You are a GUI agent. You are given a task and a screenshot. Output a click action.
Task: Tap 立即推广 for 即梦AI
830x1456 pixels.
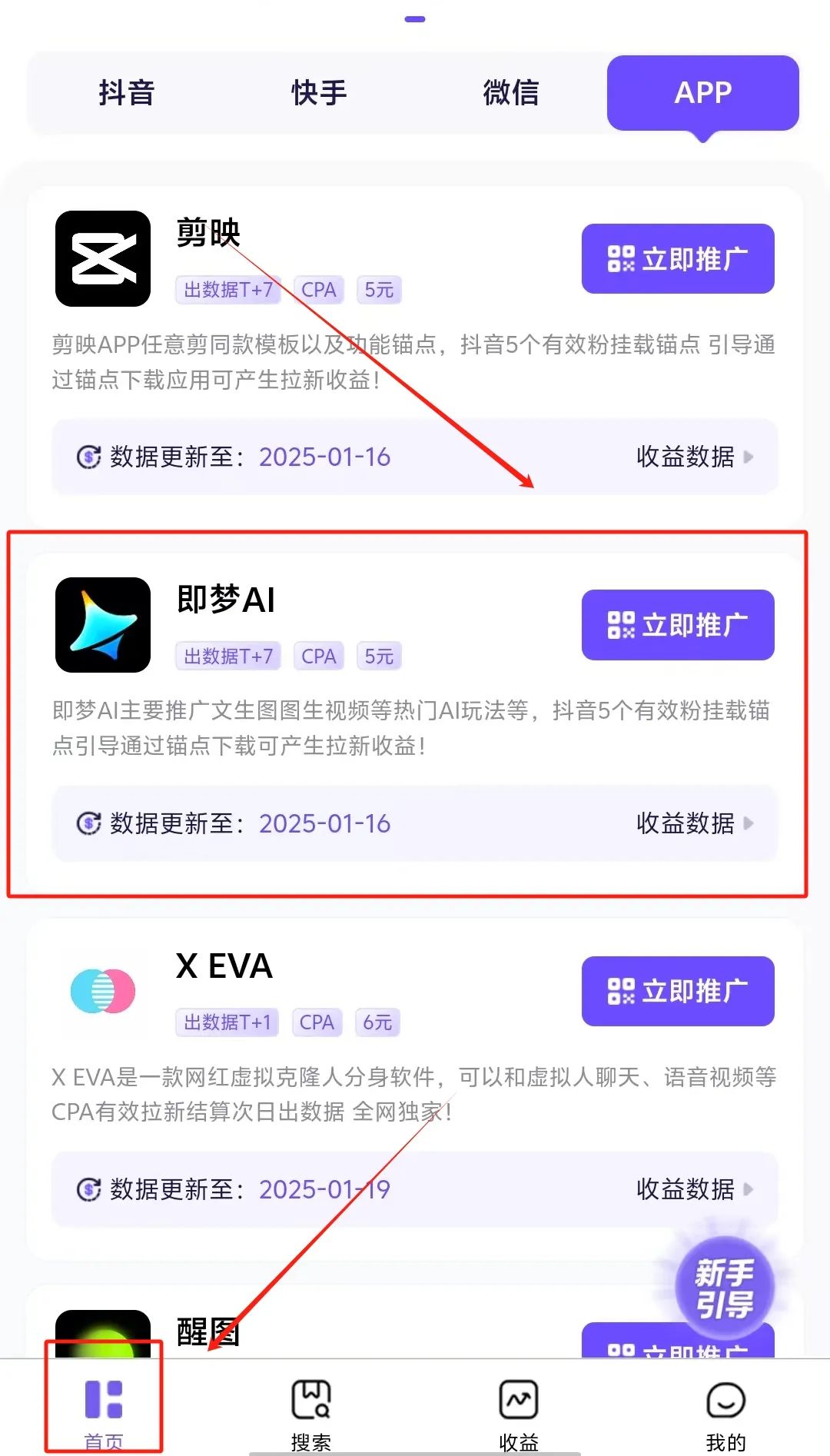tap(677, 625)
